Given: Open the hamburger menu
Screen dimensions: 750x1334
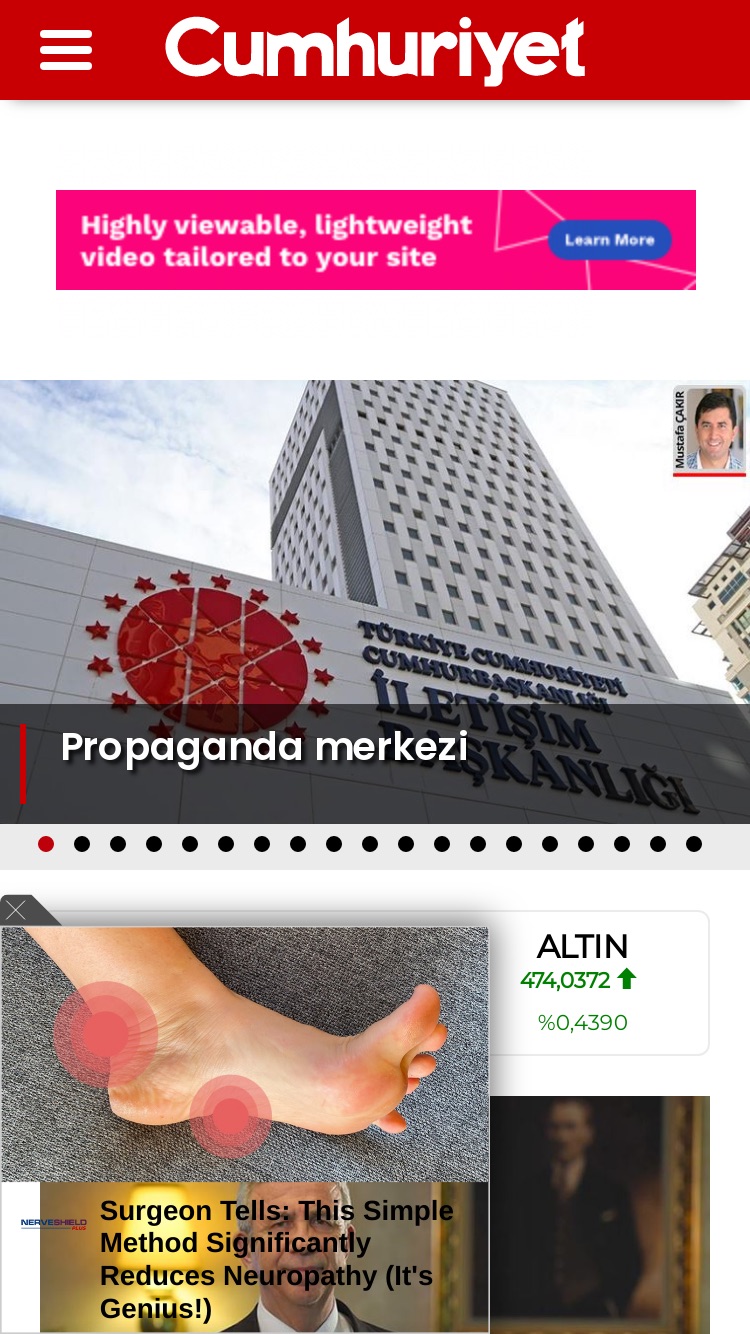Looking at the screenshot, I should 66,50.
